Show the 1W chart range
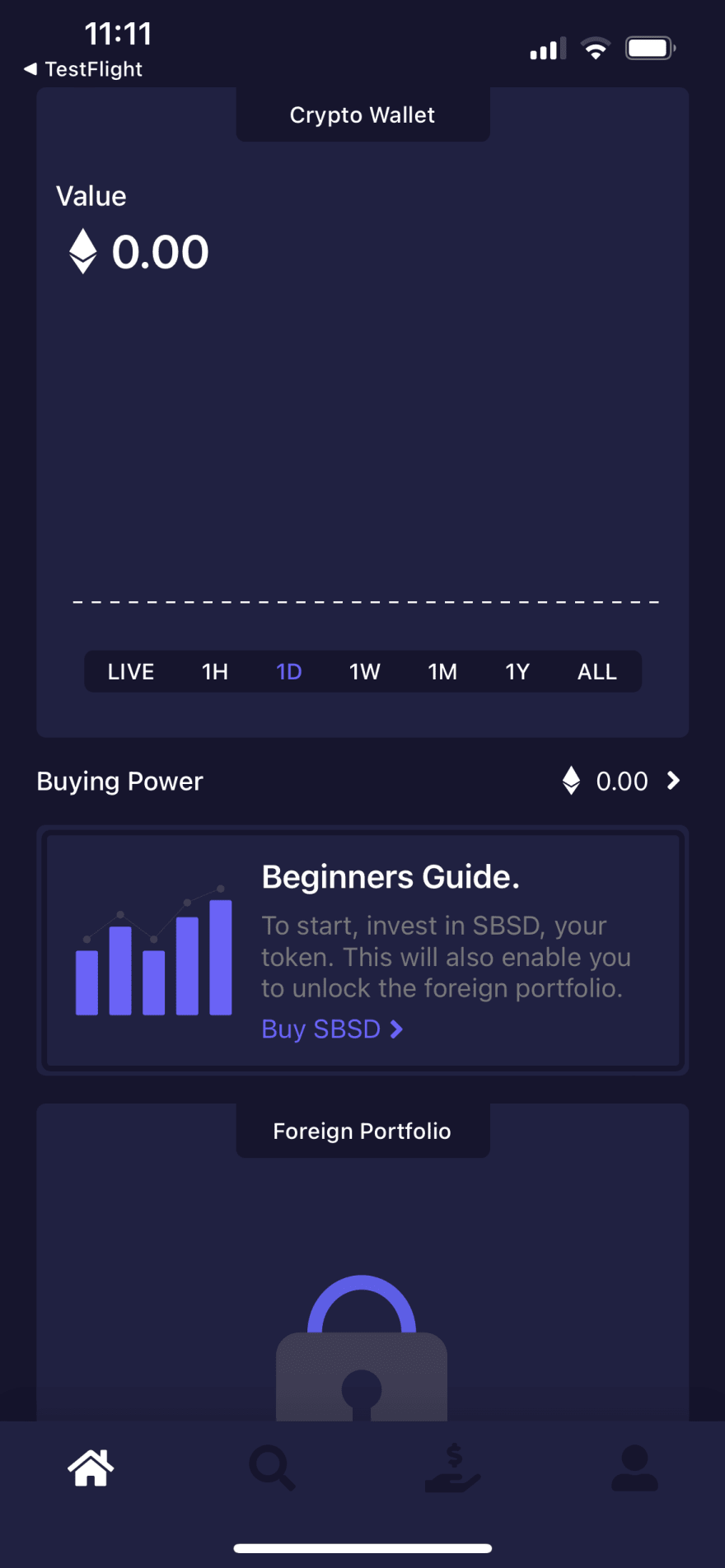 (x=365, y=672)
